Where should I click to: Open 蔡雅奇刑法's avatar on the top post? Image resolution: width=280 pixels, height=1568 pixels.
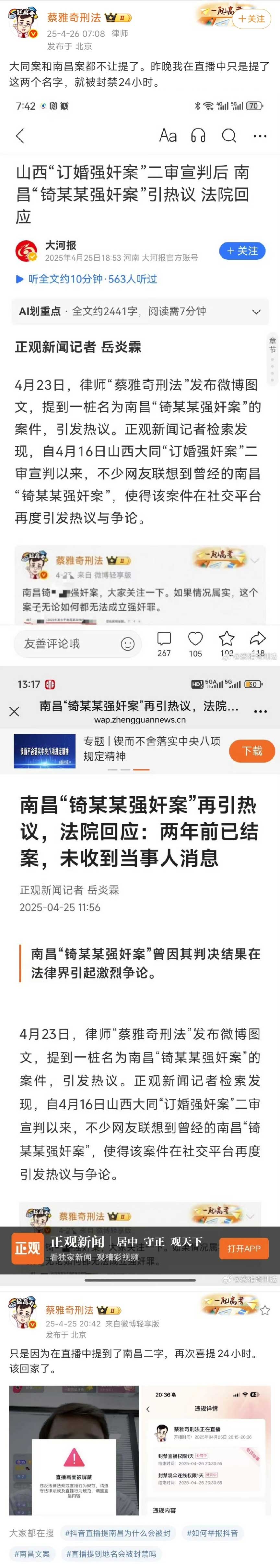coord(23,23)
